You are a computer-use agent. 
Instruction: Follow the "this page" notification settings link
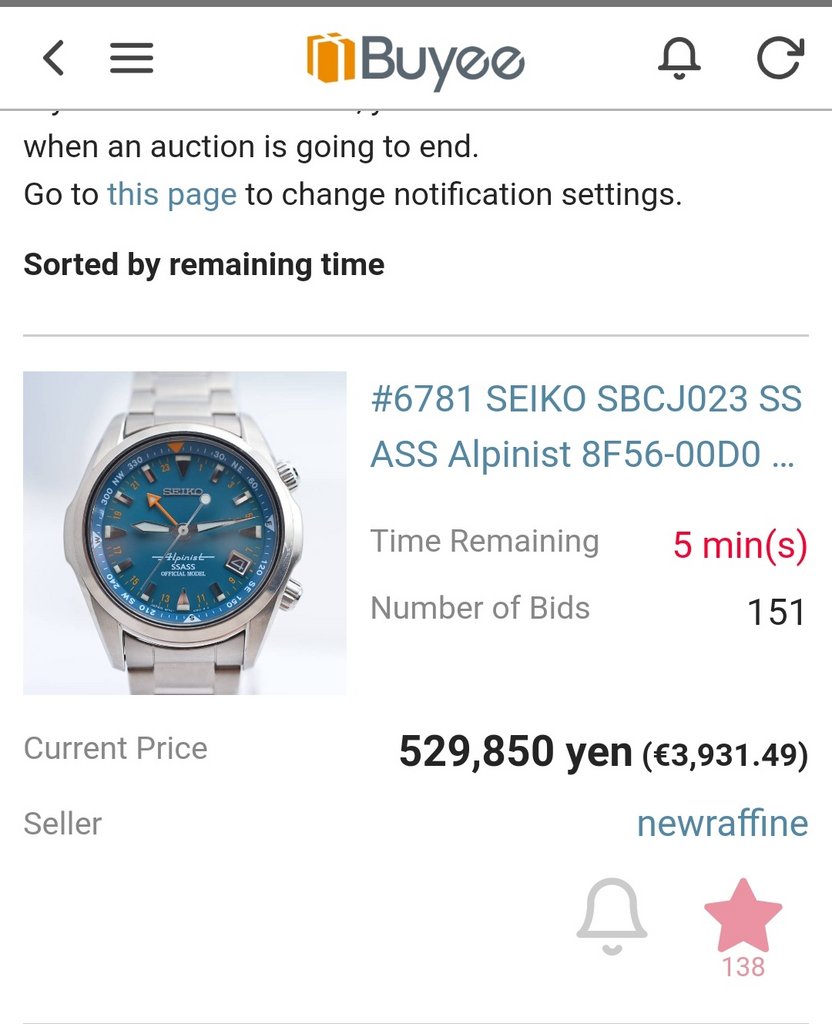pos(172,194)
